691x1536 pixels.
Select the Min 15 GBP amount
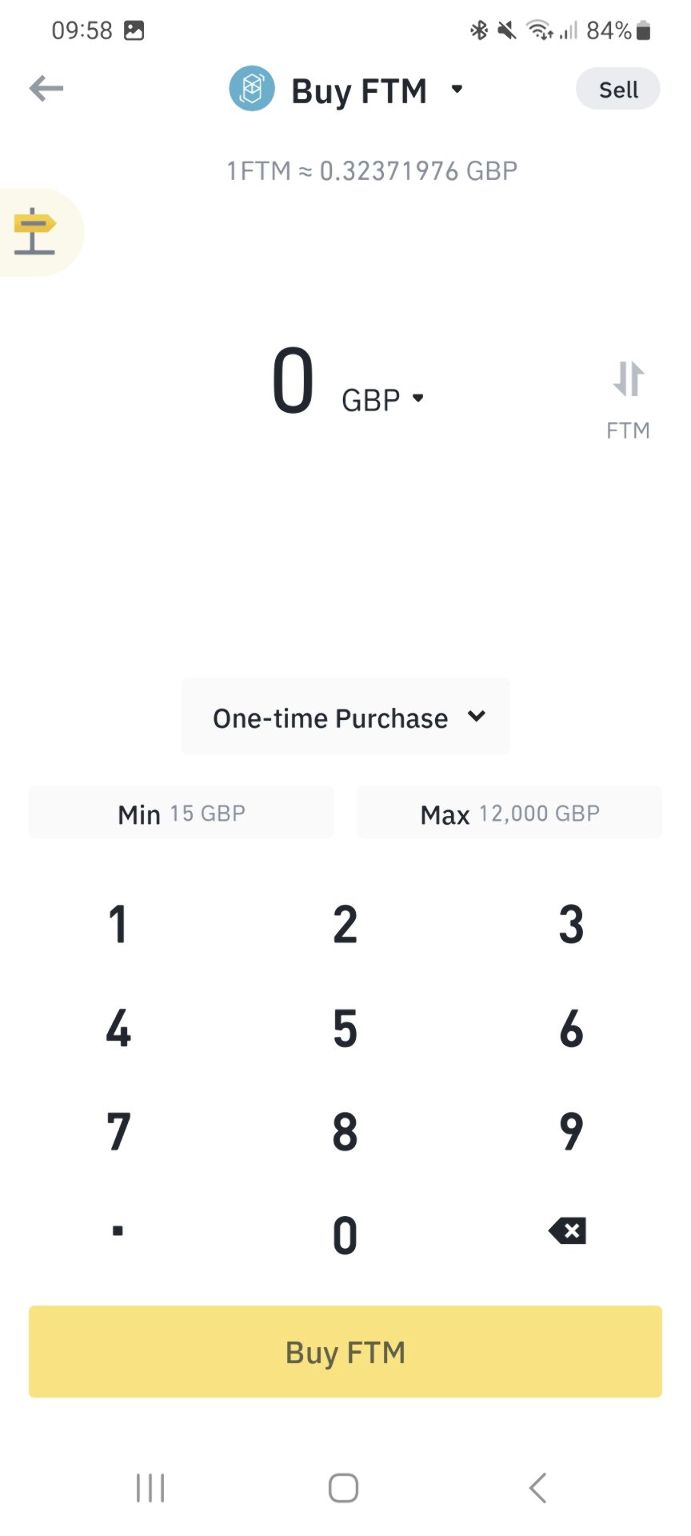click(181, 813)
